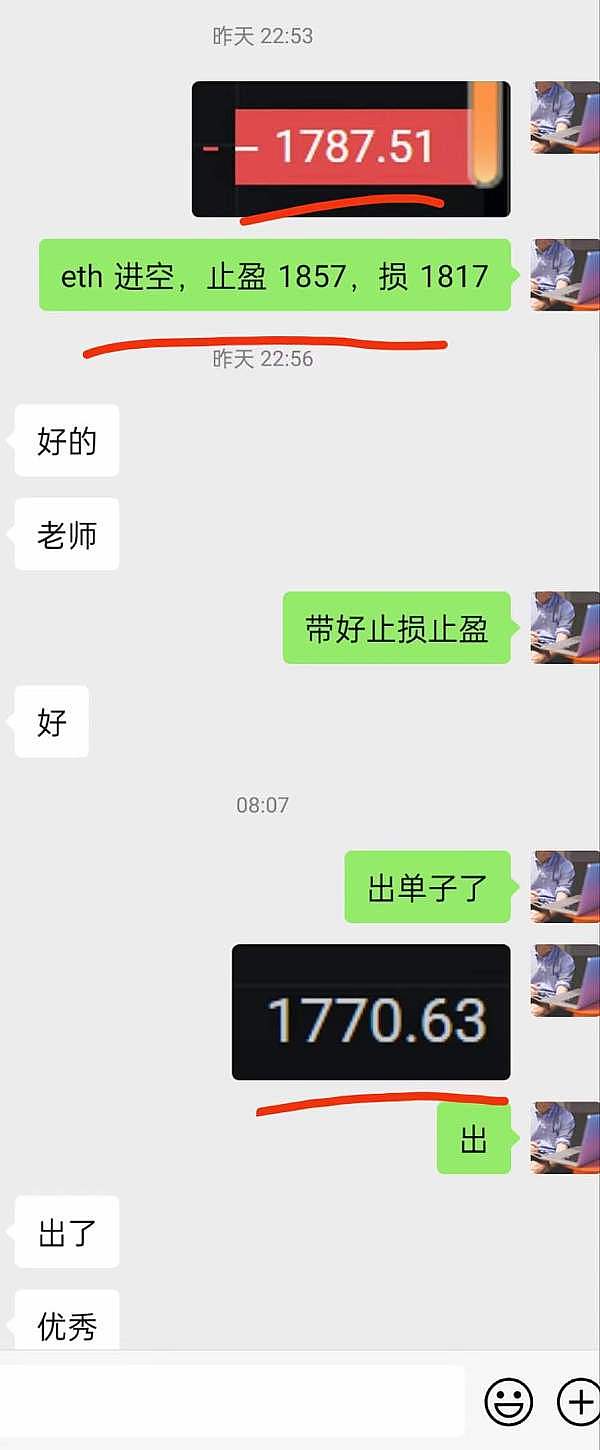The height and width of the screenshot is (1450, 600).
Task: Open the 1770.63 image message
Action: [371, 1011]
